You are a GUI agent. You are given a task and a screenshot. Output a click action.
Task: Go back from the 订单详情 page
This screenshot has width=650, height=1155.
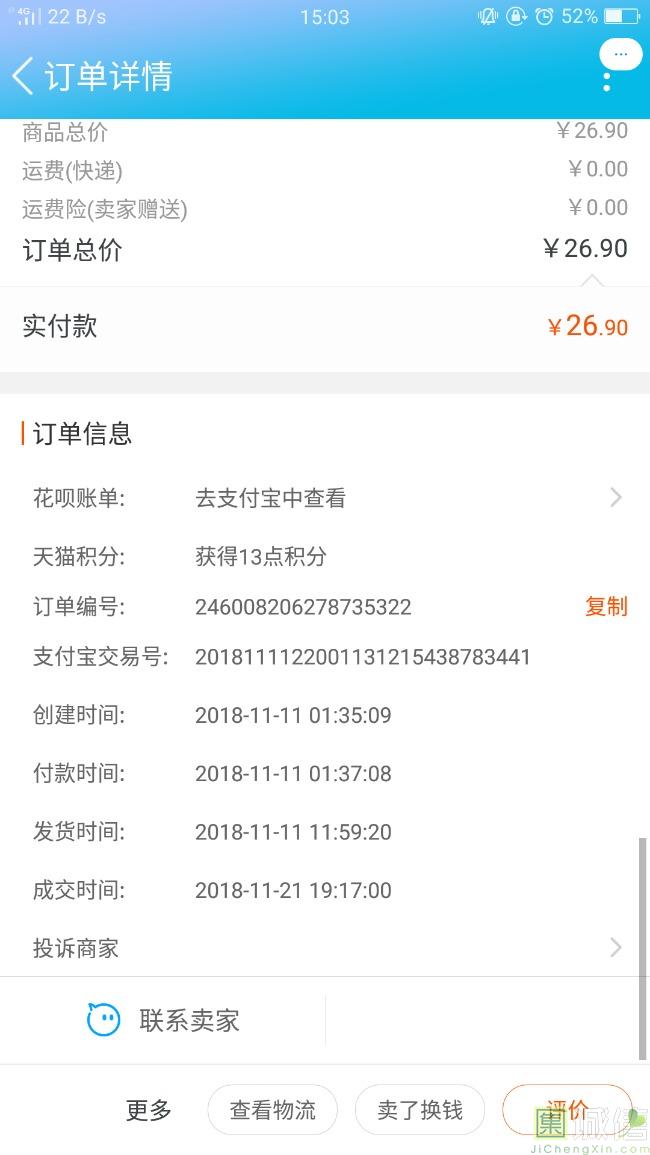(23, 76)
